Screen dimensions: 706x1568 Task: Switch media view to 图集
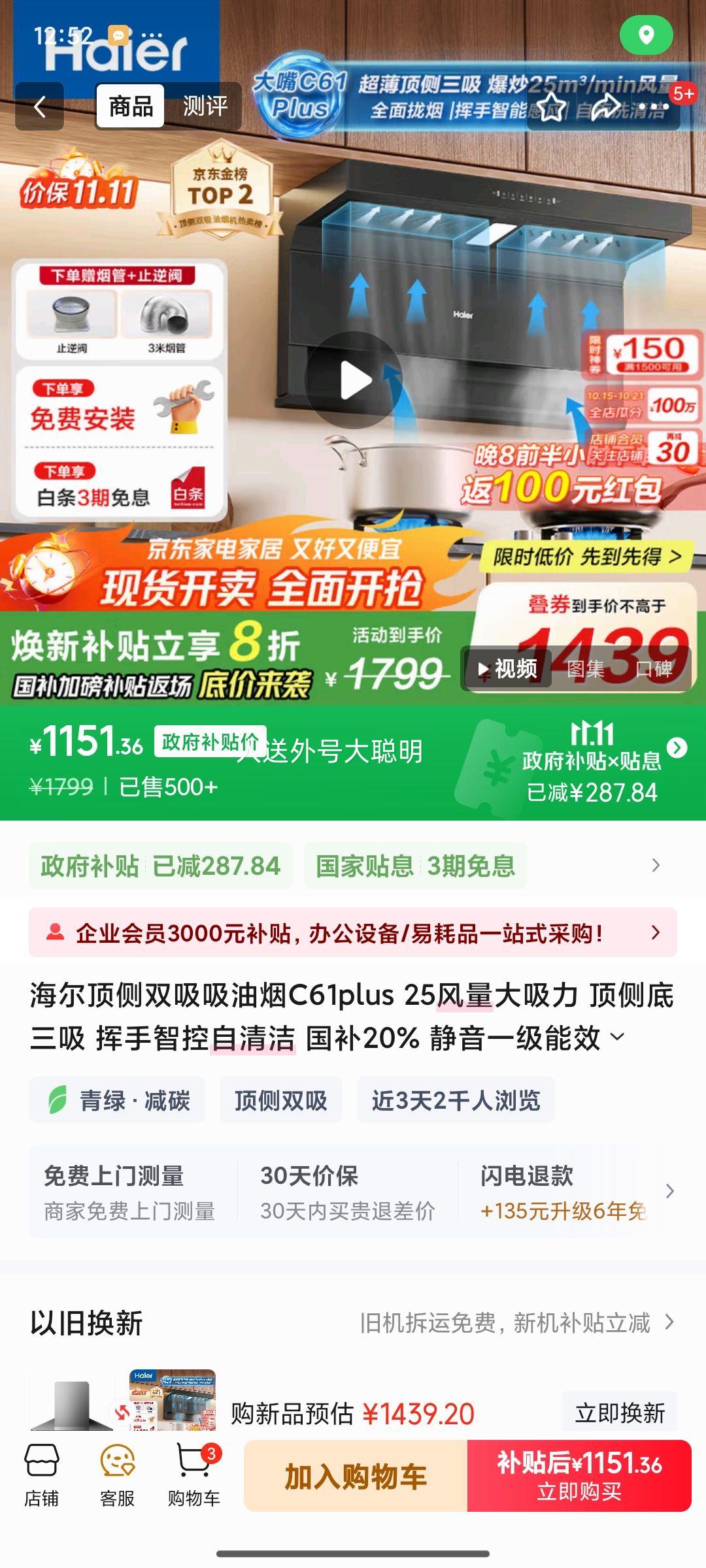click(x=585, y=668)
